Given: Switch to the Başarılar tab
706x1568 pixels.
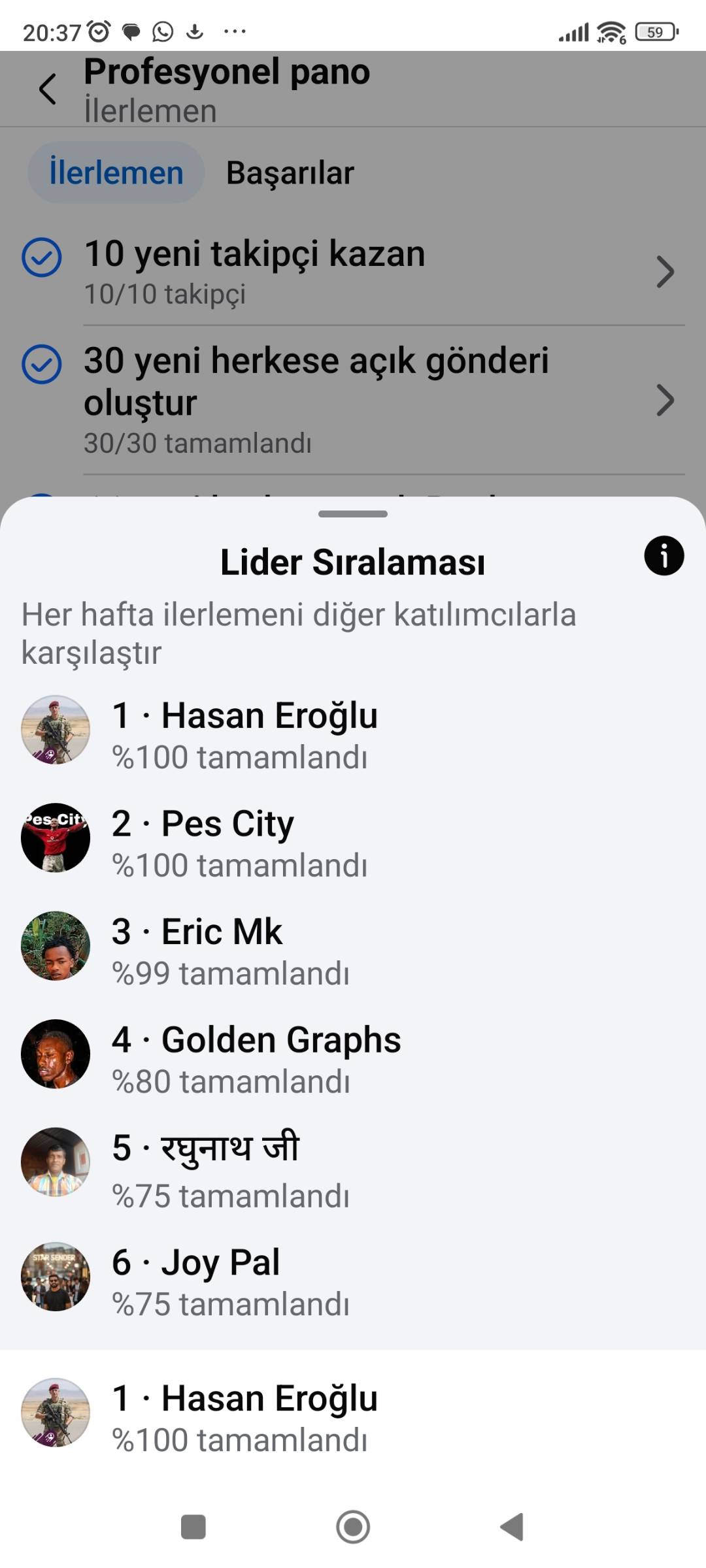Looking at the screenshot, I should [290, 173].
